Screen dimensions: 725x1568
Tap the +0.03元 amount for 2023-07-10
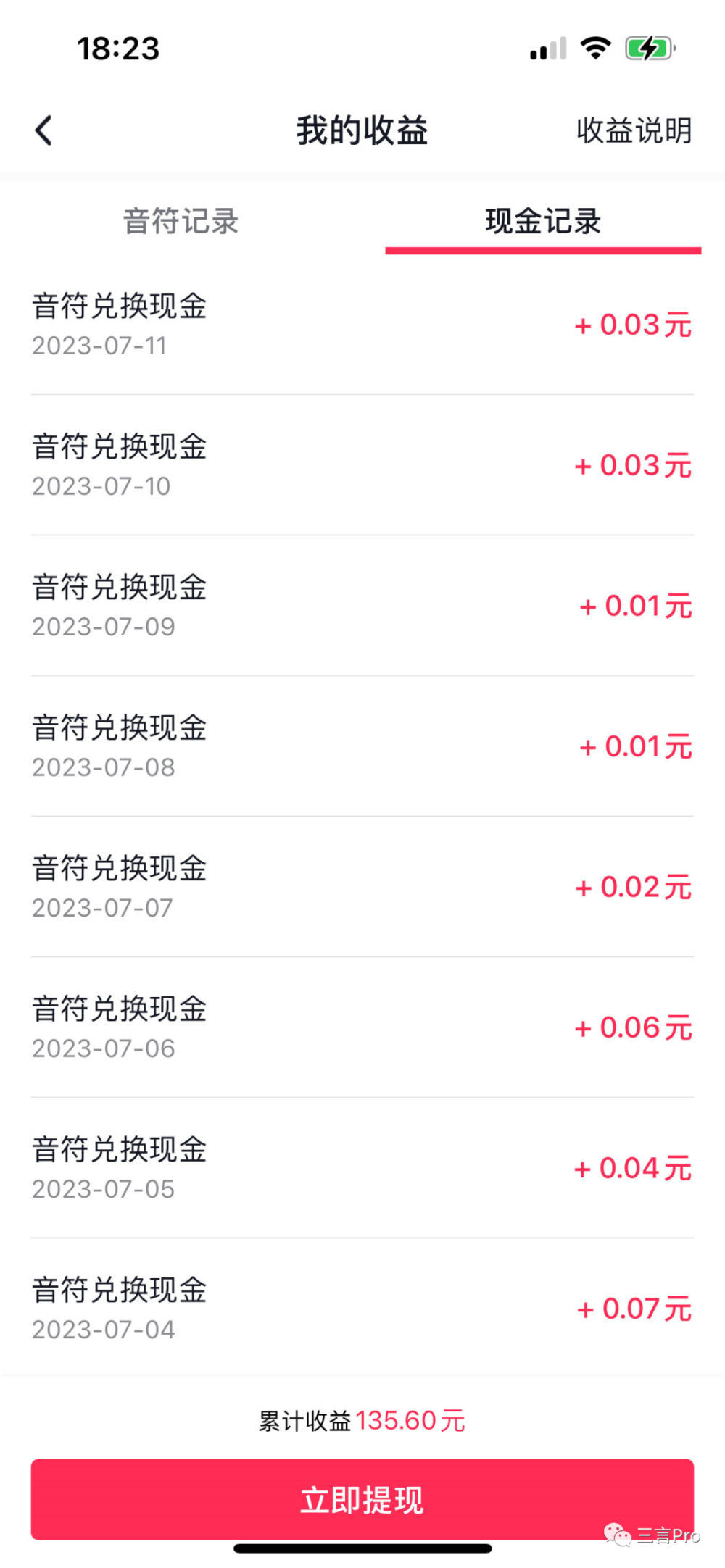(x=631, y=466)
